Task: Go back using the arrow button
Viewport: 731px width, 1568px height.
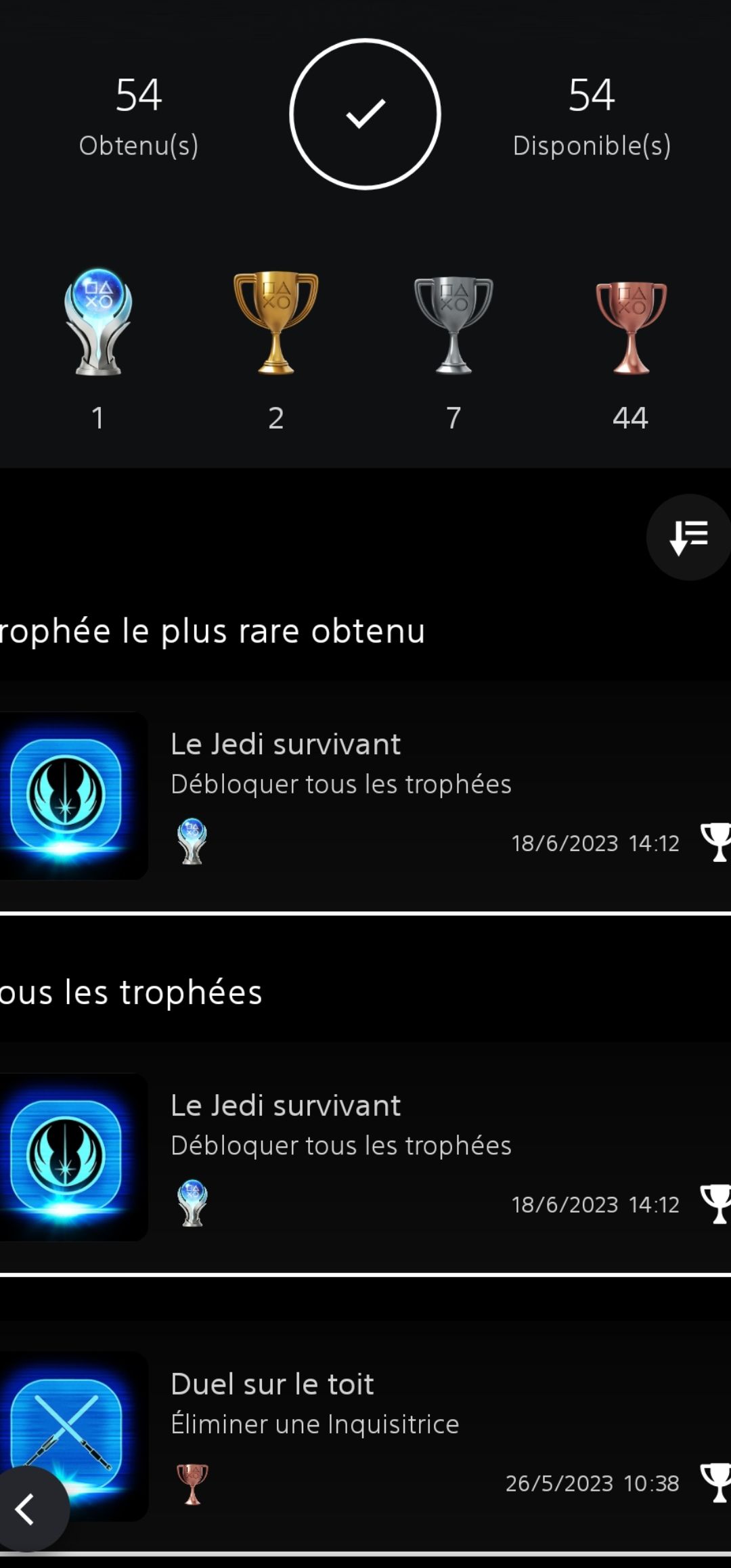Action: point(27,1510)
